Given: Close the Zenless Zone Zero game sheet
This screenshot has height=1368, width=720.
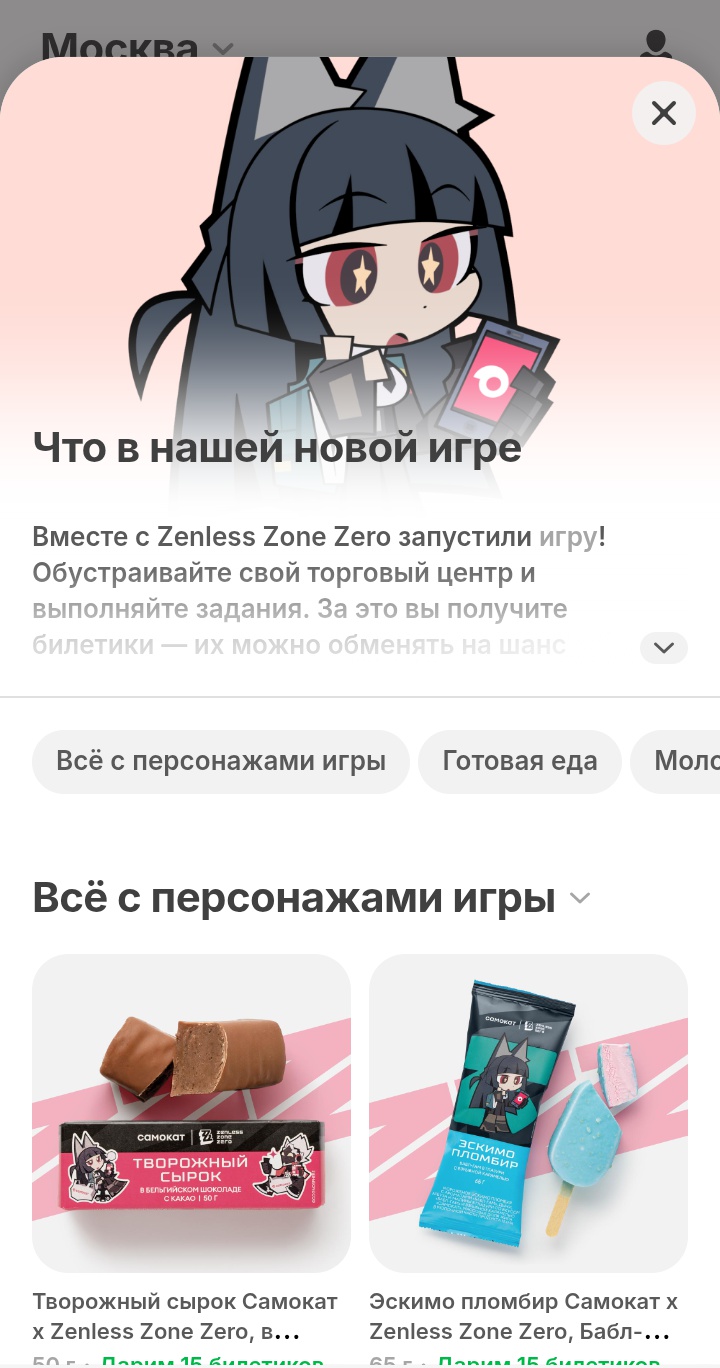Looking at the screenshot, I should [x=664, y=113].
